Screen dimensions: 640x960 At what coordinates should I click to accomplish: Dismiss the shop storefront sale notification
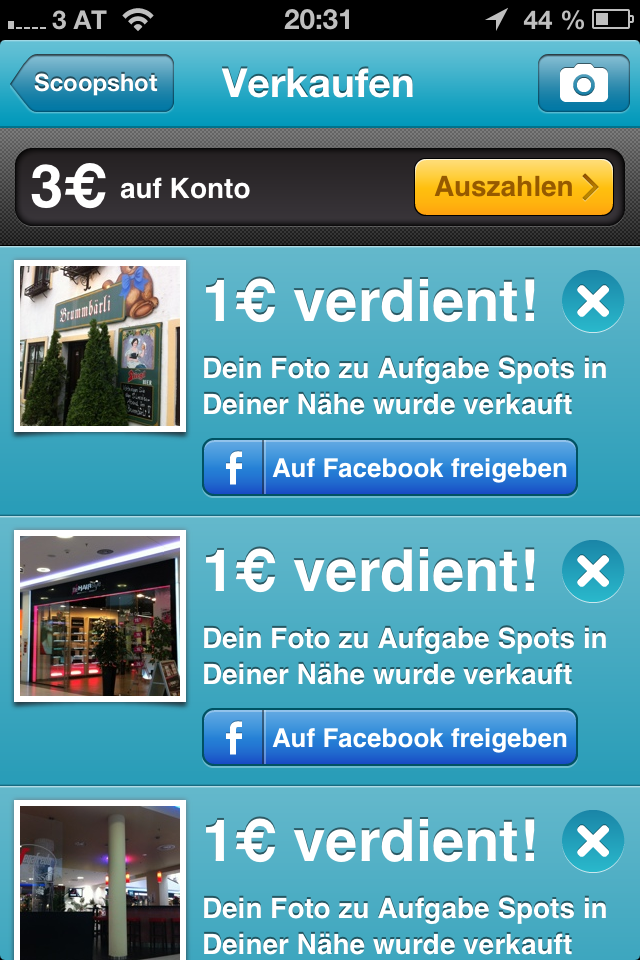(x=592, y=571)
